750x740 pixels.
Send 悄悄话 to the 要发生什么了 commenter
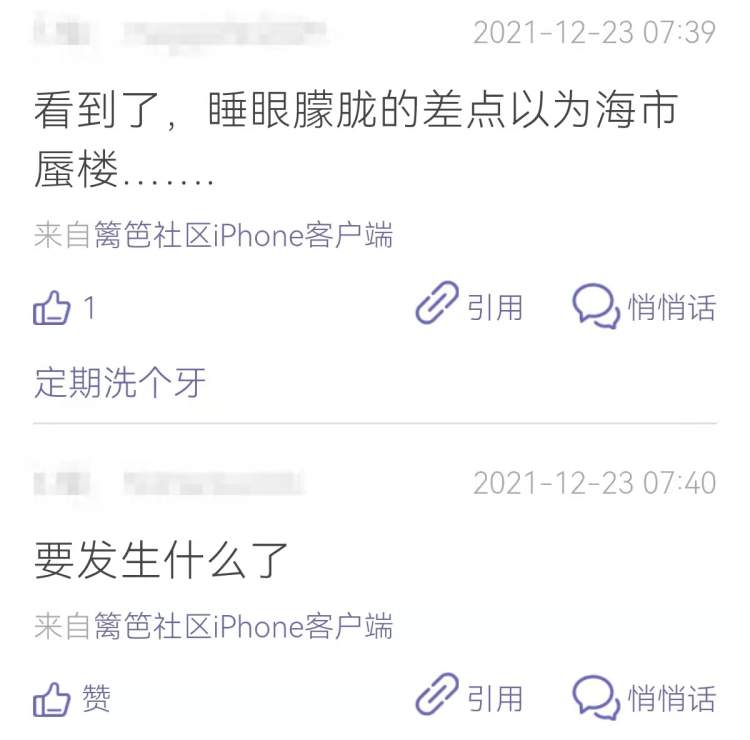coord(645,697)
